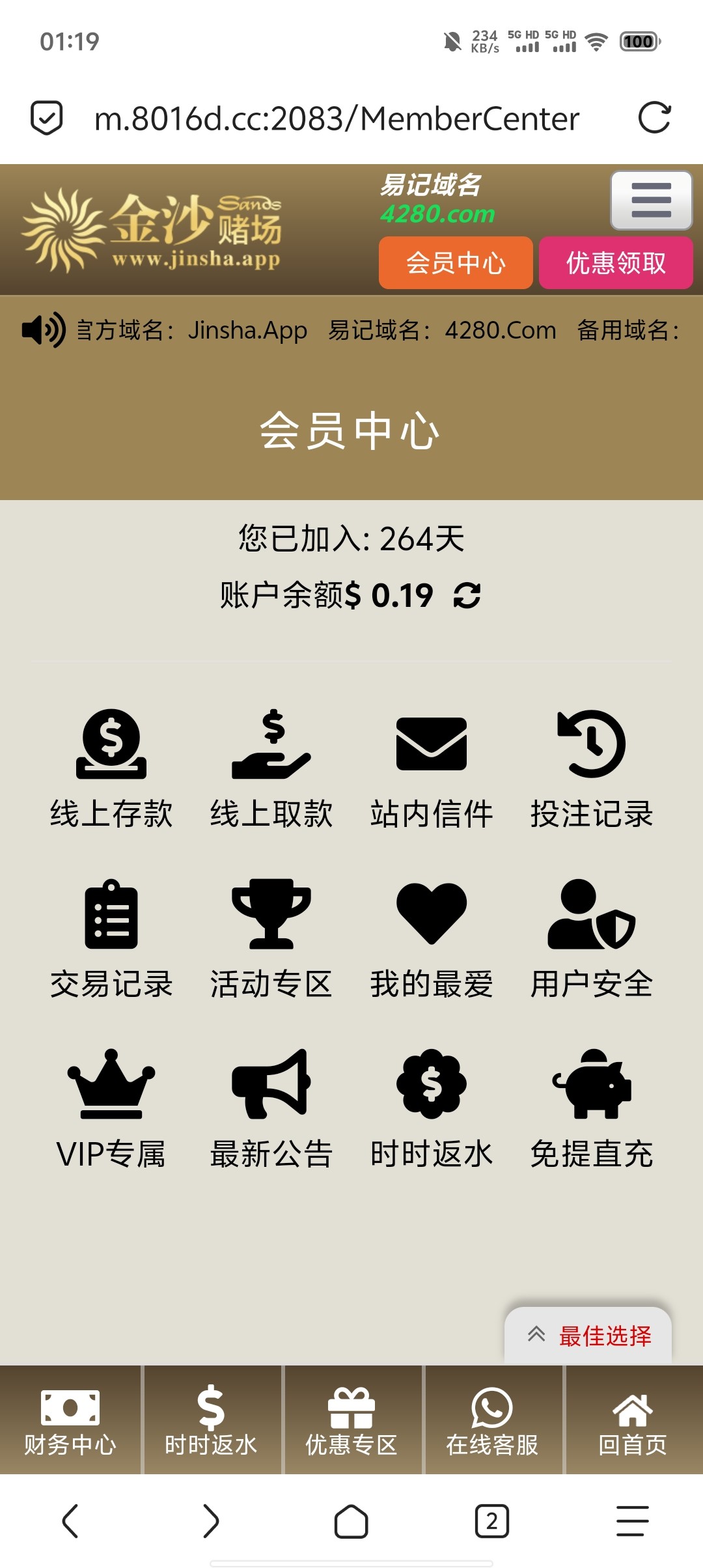Open 线上存款 online deposit
The image size is (703, 1568).
pyautogui.click(x=111, y=770)
